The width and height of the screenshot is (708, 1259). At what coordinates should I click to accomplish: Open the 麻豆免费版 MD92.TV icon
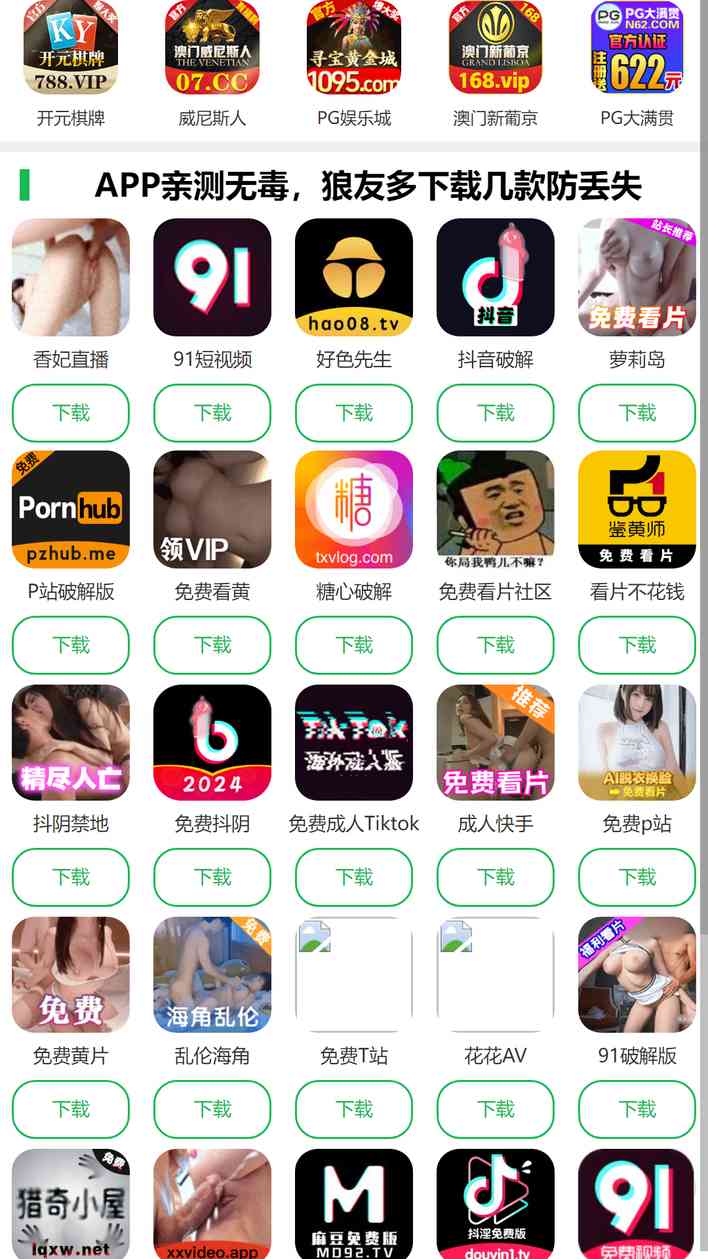[x=354, y=1203]
